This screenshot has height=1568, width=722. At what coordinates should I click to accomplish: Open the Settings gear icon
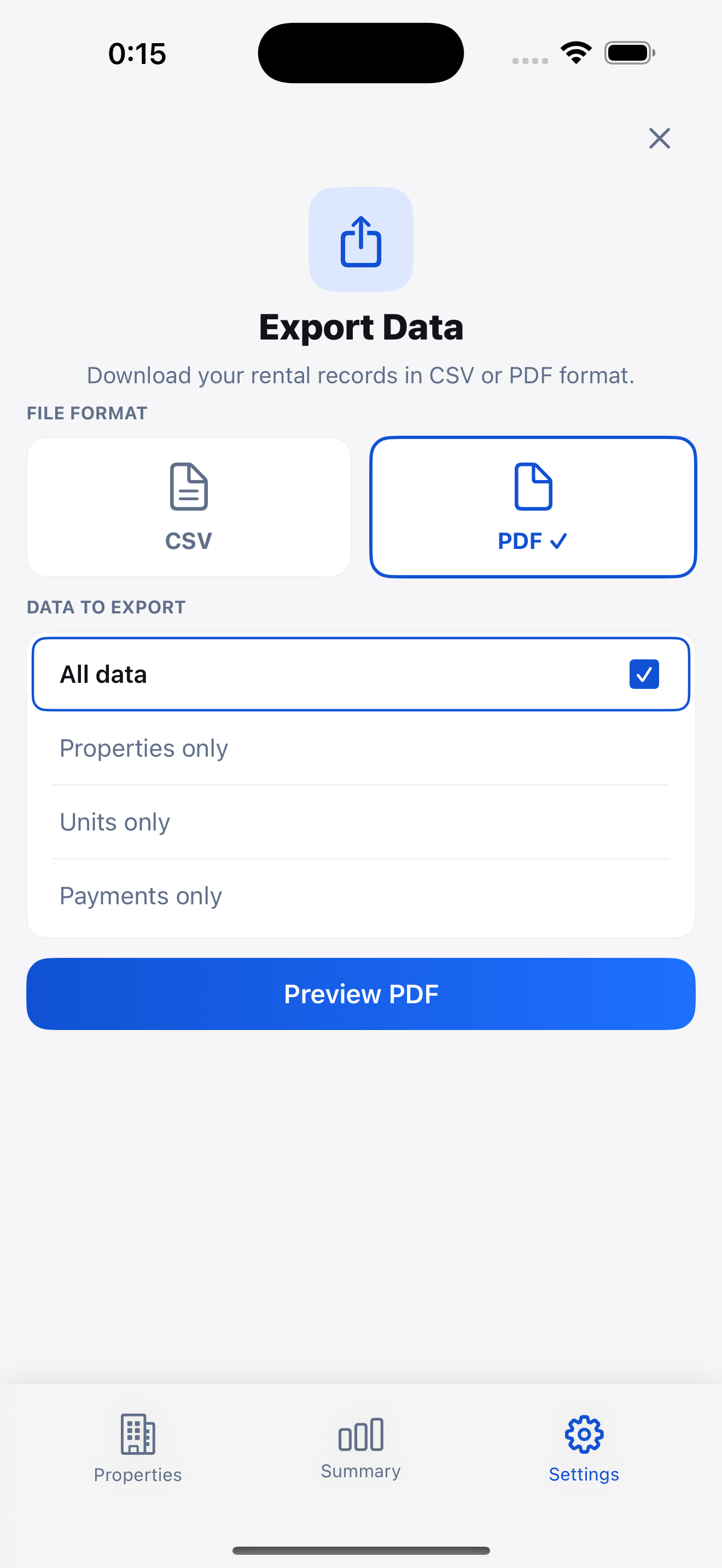(x=583, y=1433)
